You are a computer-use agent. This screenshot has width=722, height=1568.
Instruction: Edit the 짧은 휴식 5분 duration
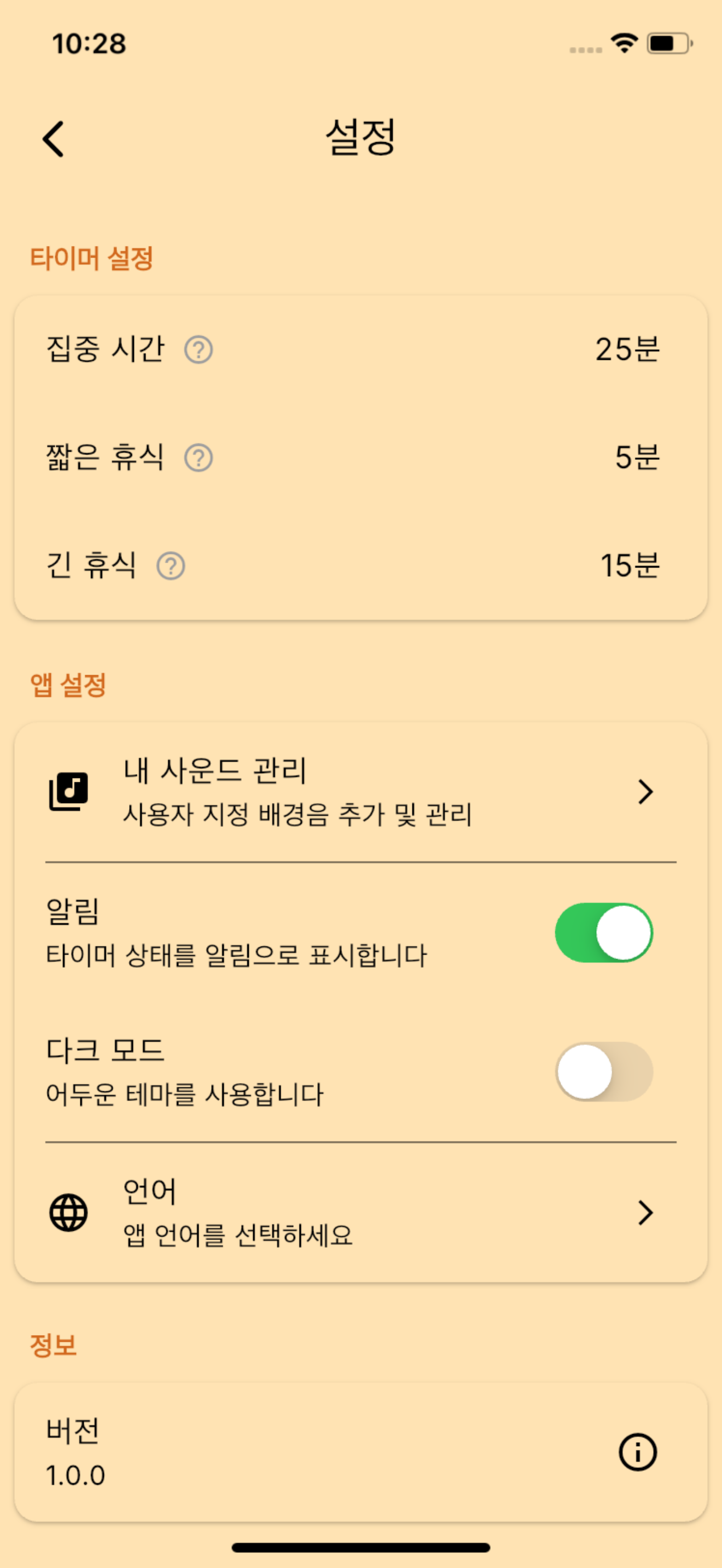pos(637,457)
